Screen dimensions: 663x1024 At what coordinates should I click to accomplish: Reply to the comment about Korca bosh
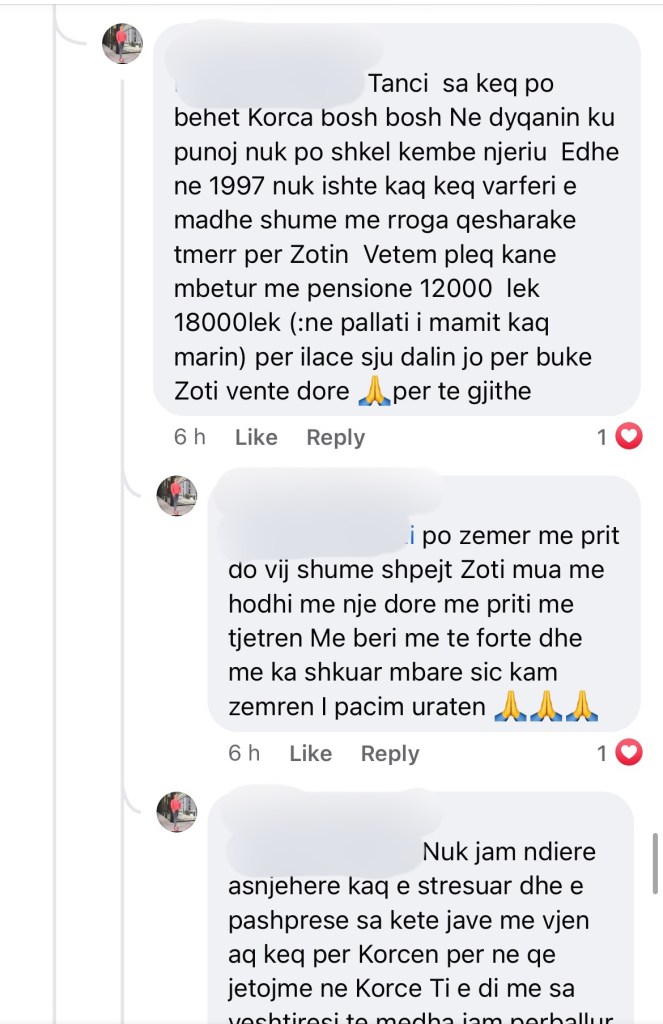tap(335, 437)
